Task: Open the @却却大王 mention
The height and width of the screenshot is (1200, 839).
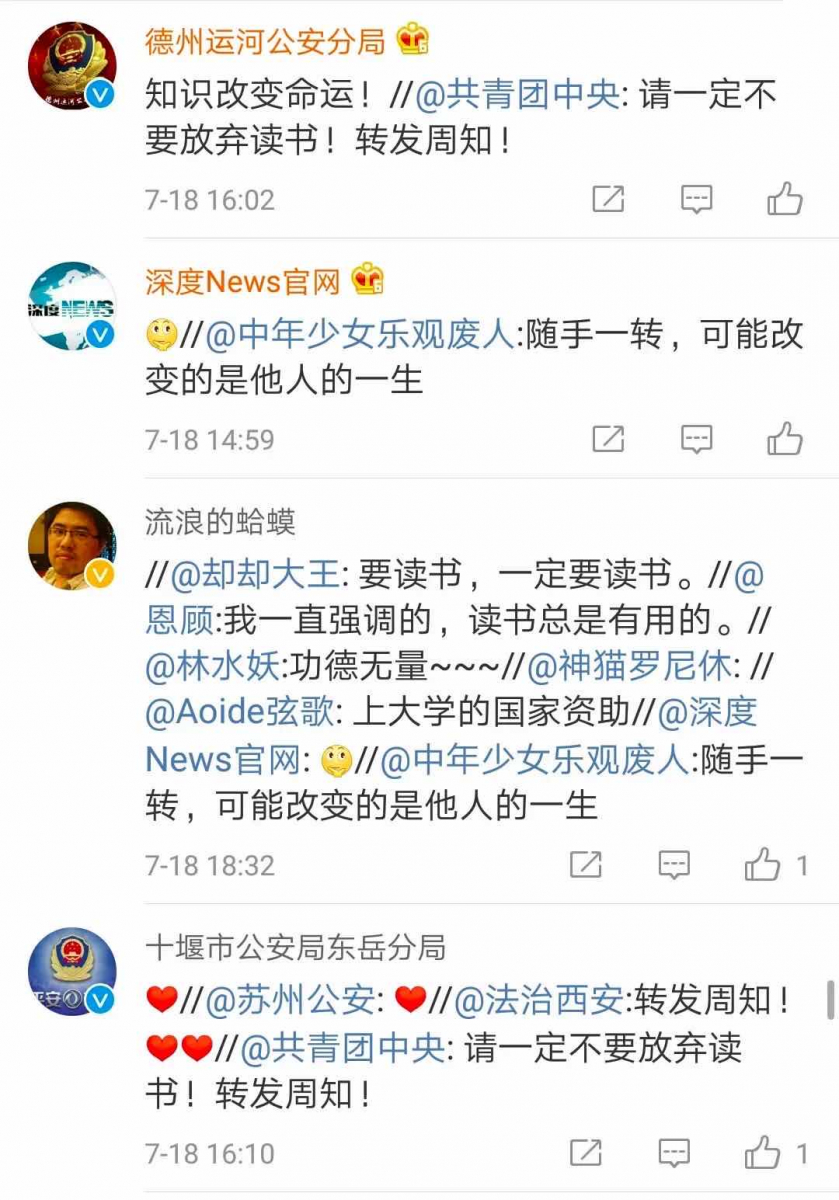Action: 238,576
